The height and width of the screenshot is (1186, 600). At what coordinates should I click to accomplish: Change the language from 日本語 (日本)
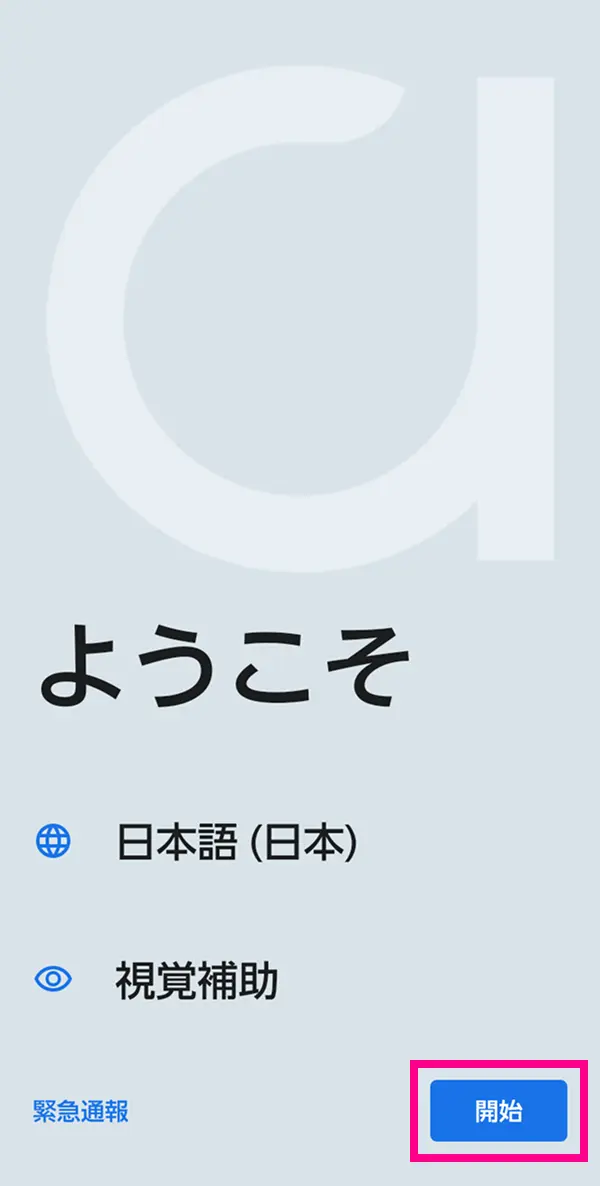(236, 844)
